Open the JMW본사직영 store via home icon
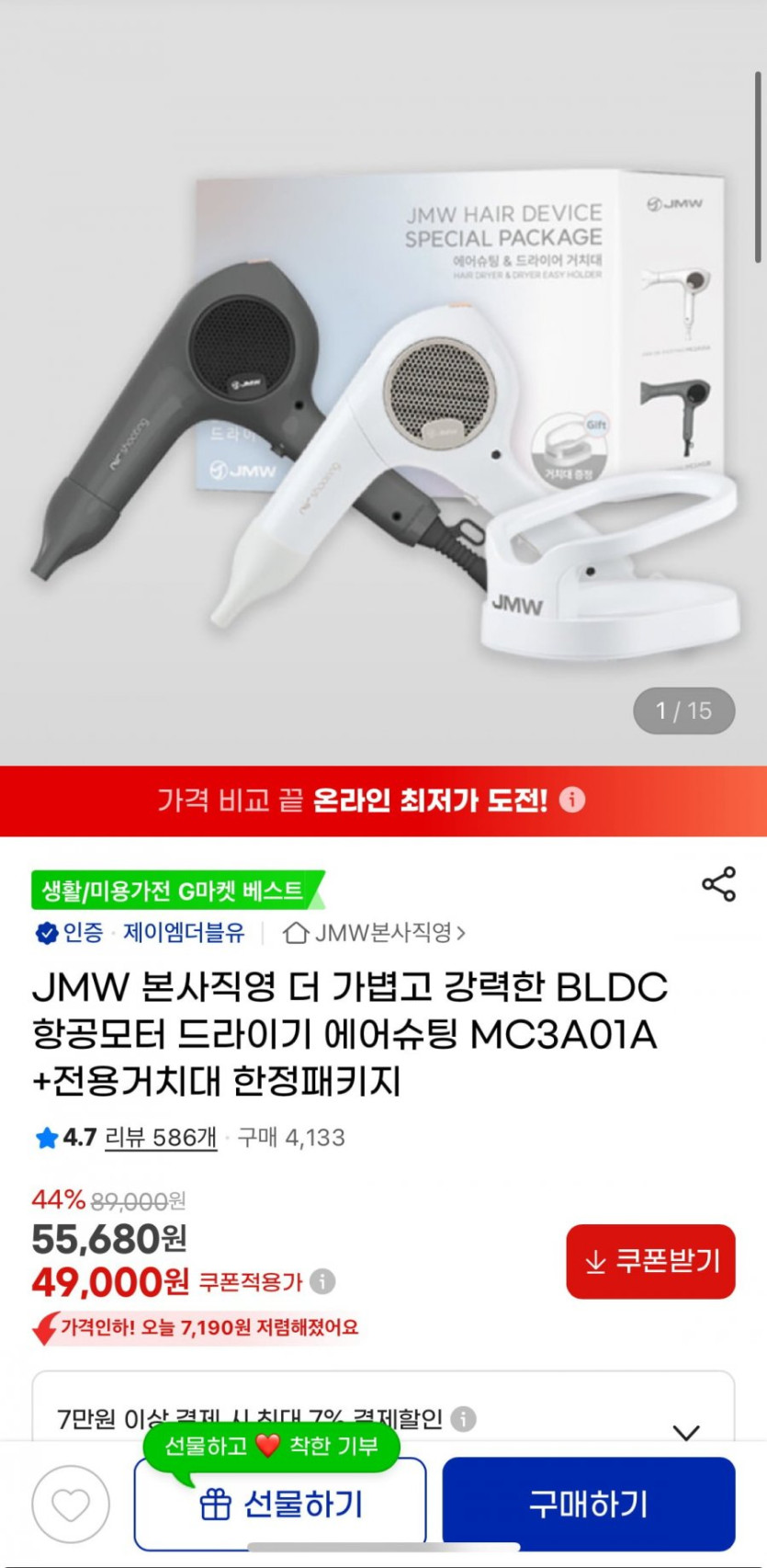 295,933
